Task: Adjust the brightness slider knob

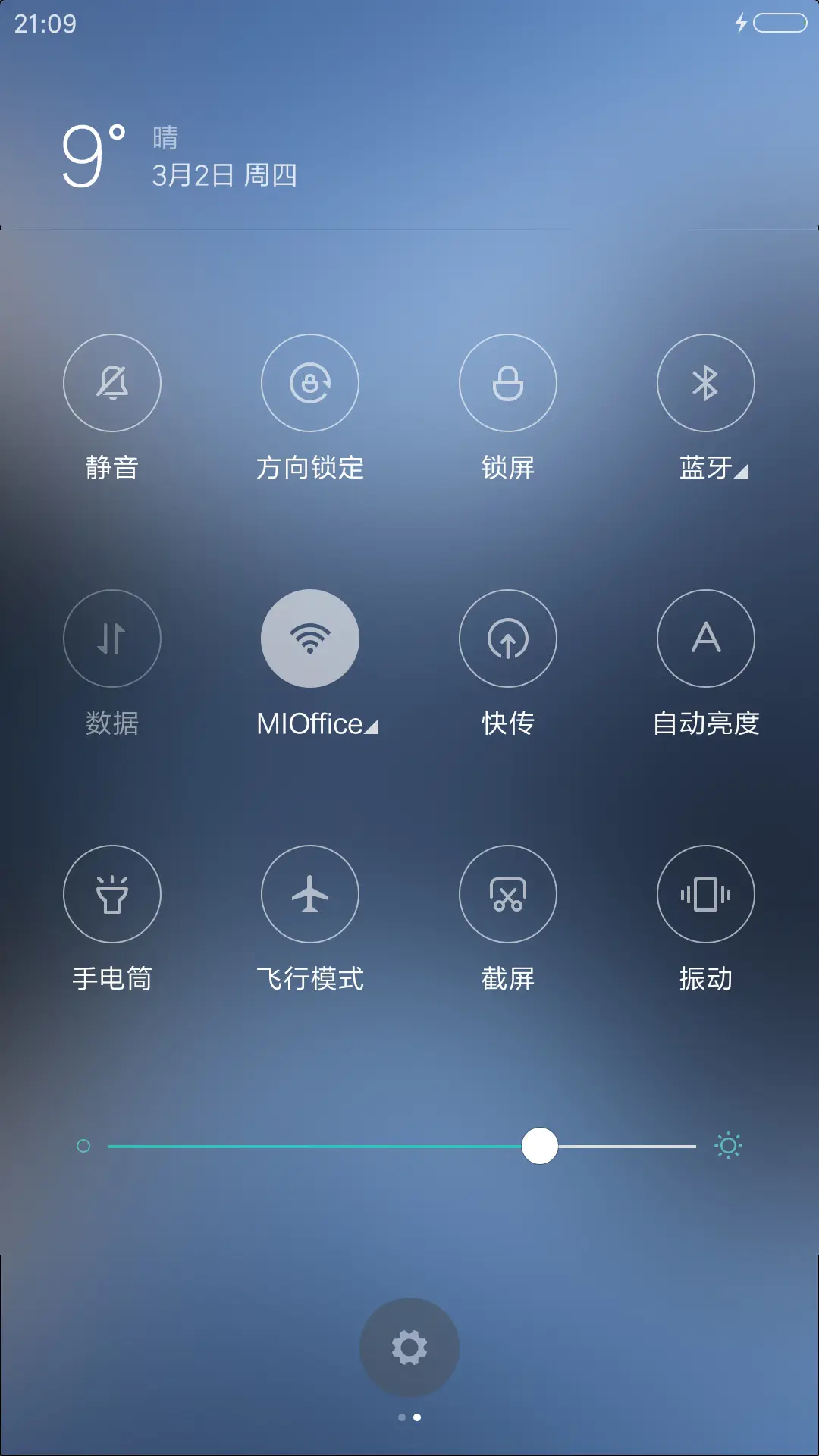Action: click(541, 1146)
